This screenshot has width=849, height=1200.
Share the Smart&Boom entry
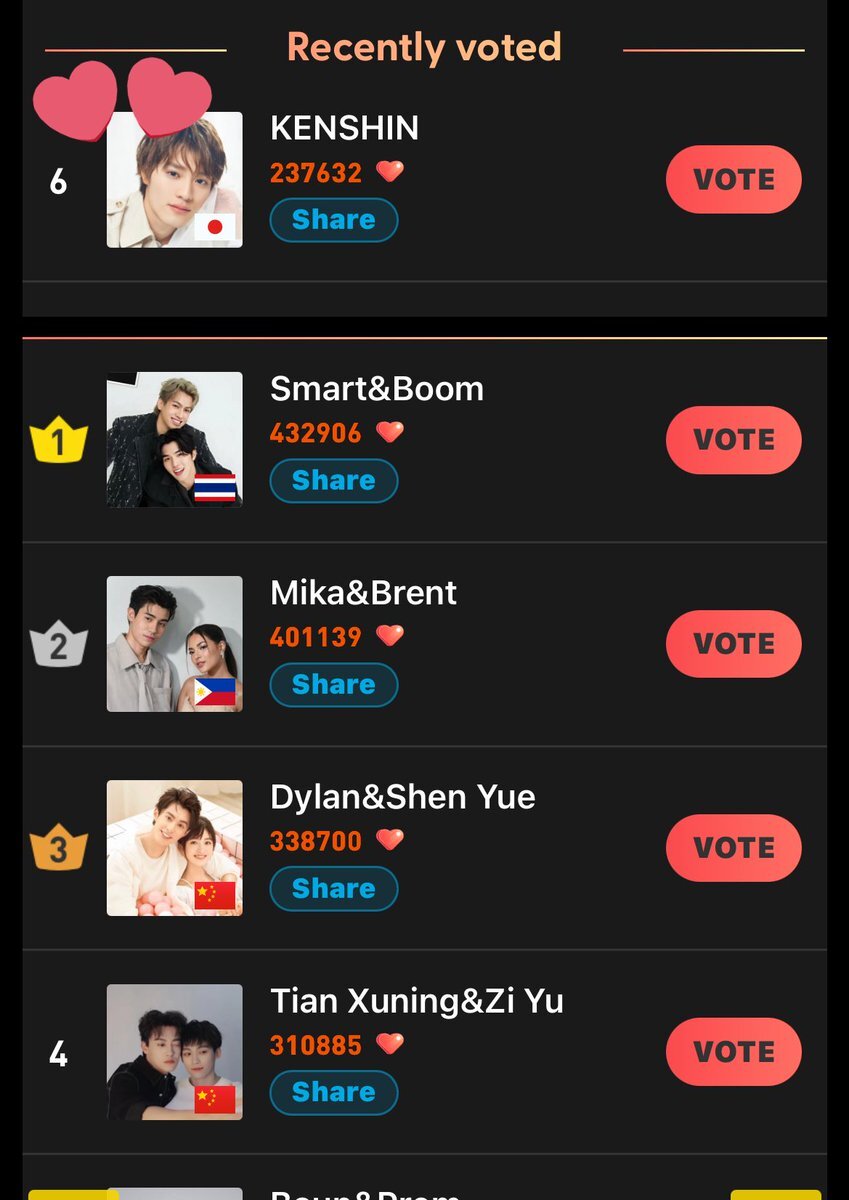[x=334, y=480]
